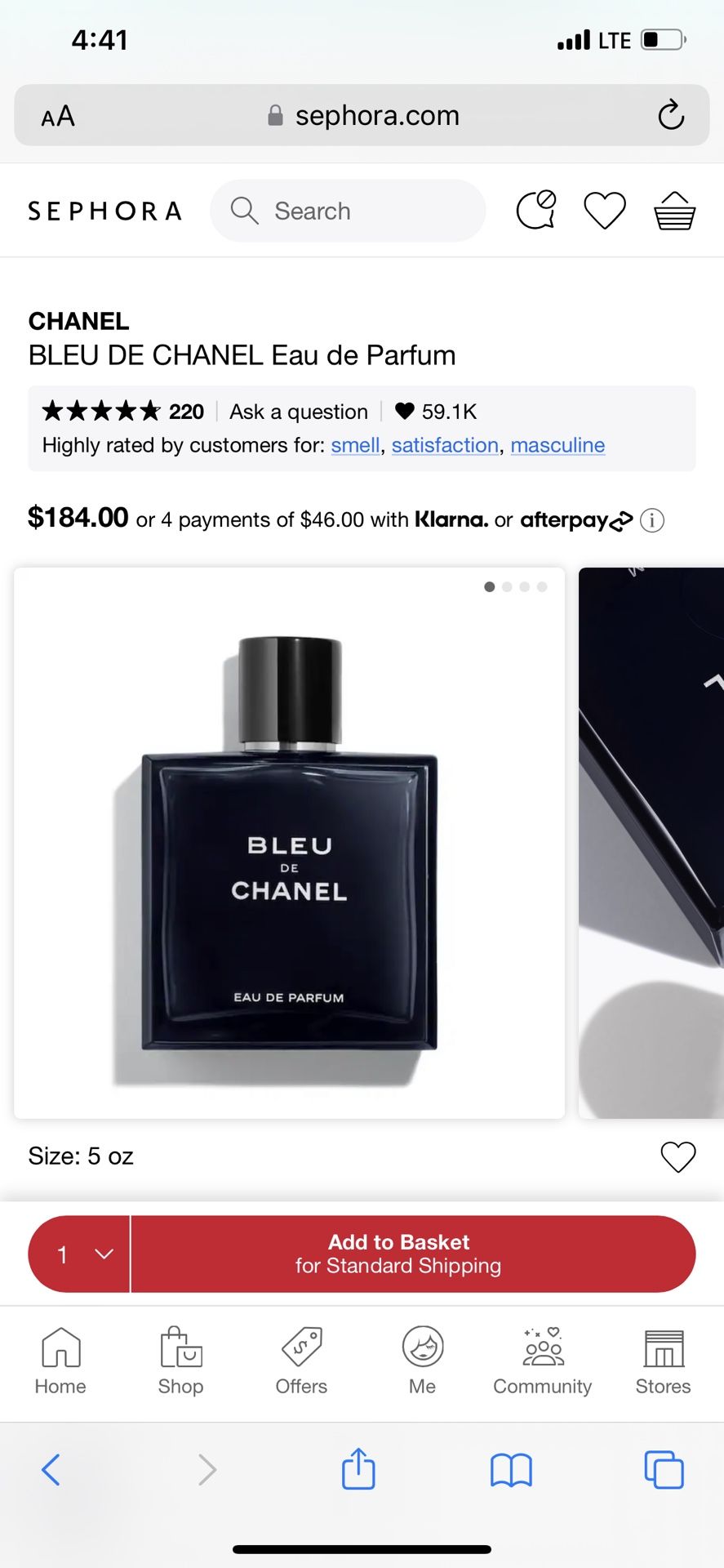Image resolution: width=724 pixels, height=1568 pixels.
Task: Open the Bleu de Chanel bottle image
Action: 289,843
